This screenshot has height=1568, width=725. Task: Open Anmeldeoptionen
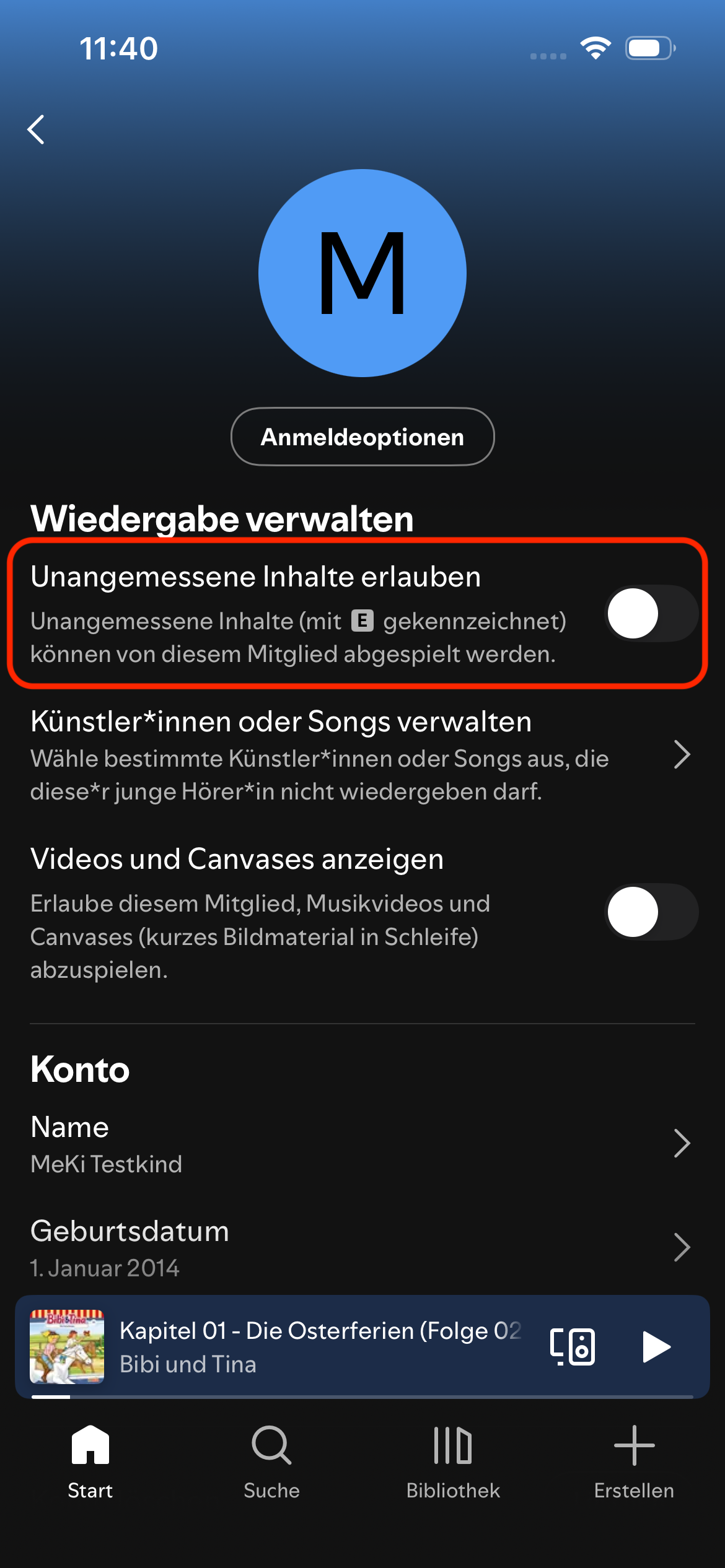[x=362, y=437]
